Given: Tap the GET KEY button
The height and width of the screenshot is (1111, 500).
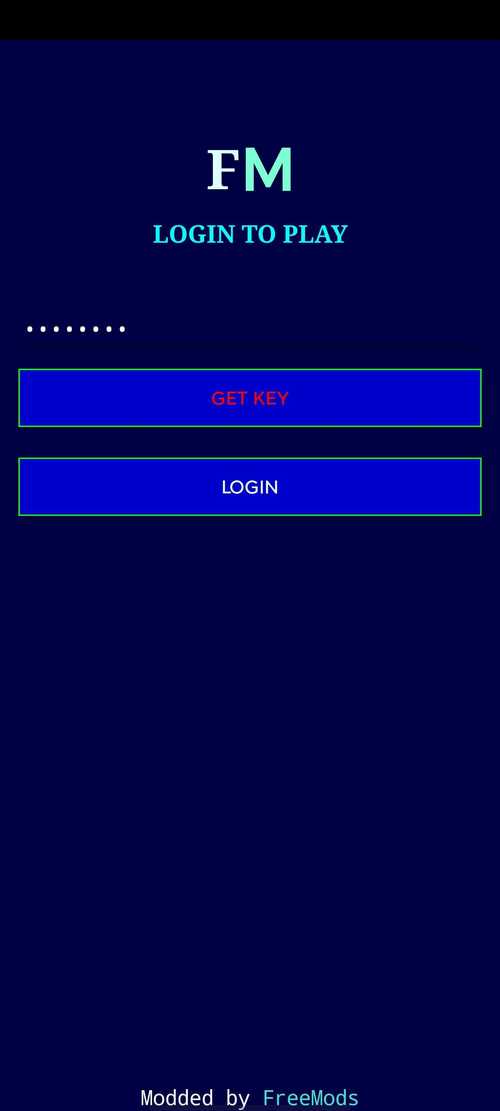Looking at the screenshot, I should pos(249,397).
